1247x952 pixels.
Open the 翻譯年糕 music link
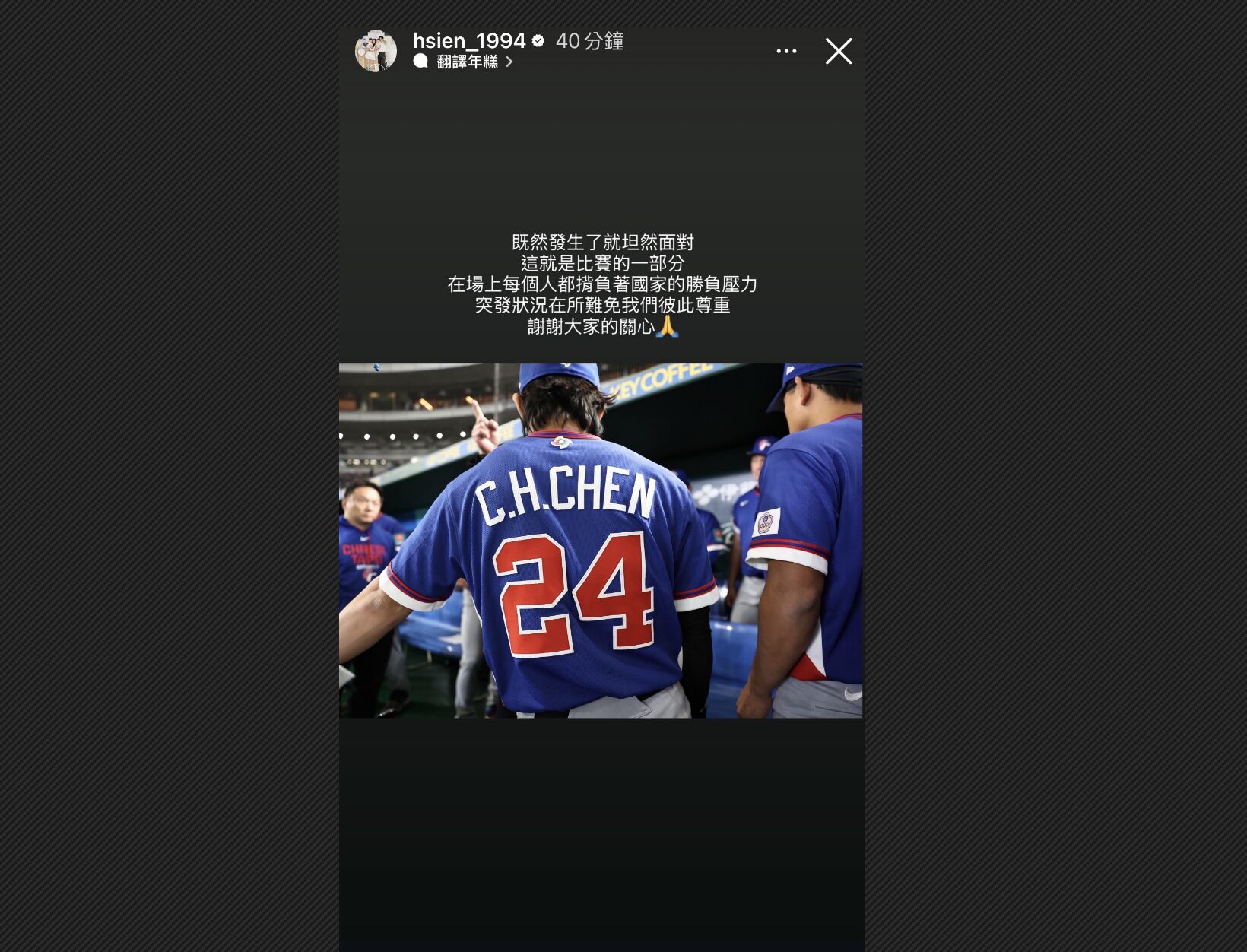467,62
